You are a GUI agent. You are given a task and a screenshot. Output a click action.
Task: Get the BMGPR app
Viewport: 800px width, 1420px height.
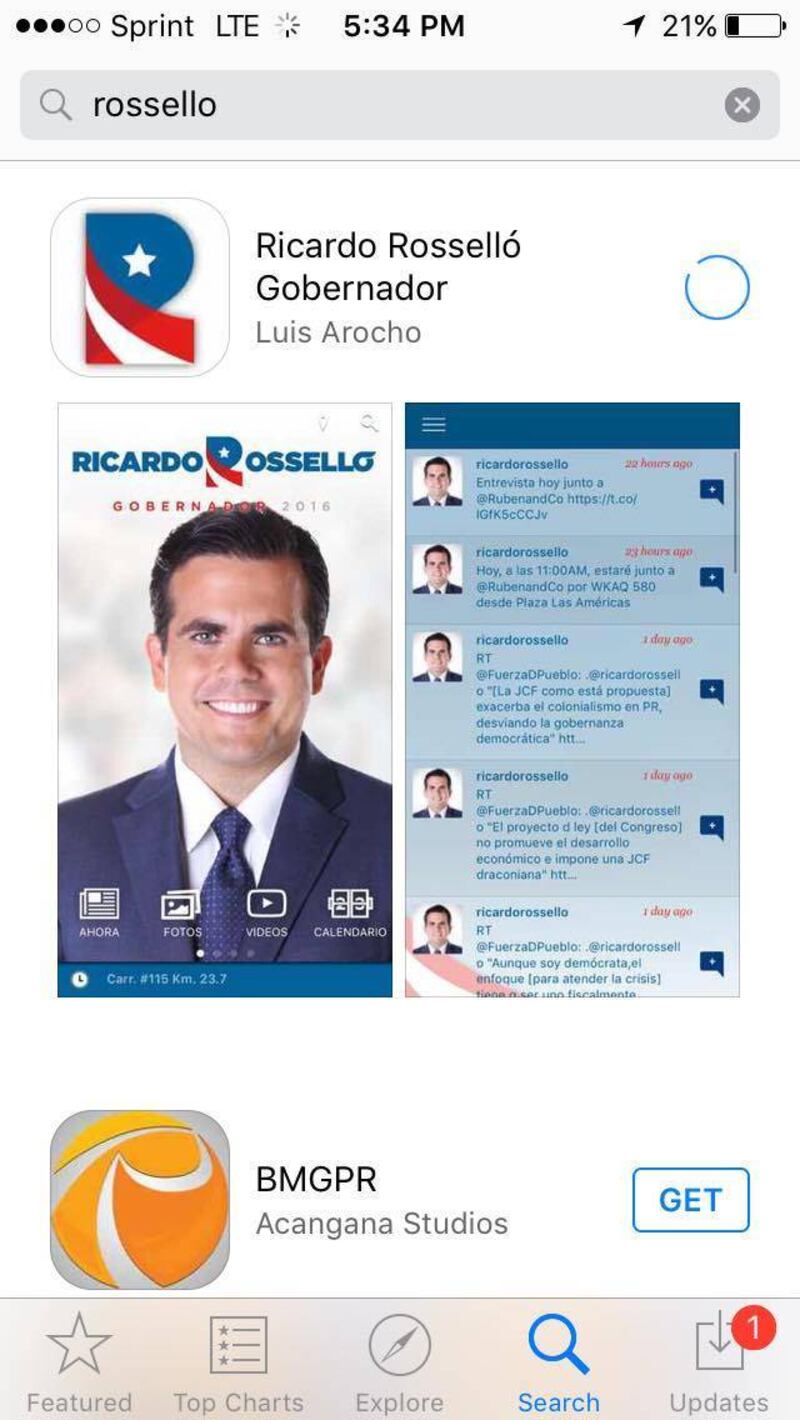[x=690, y=1199]
